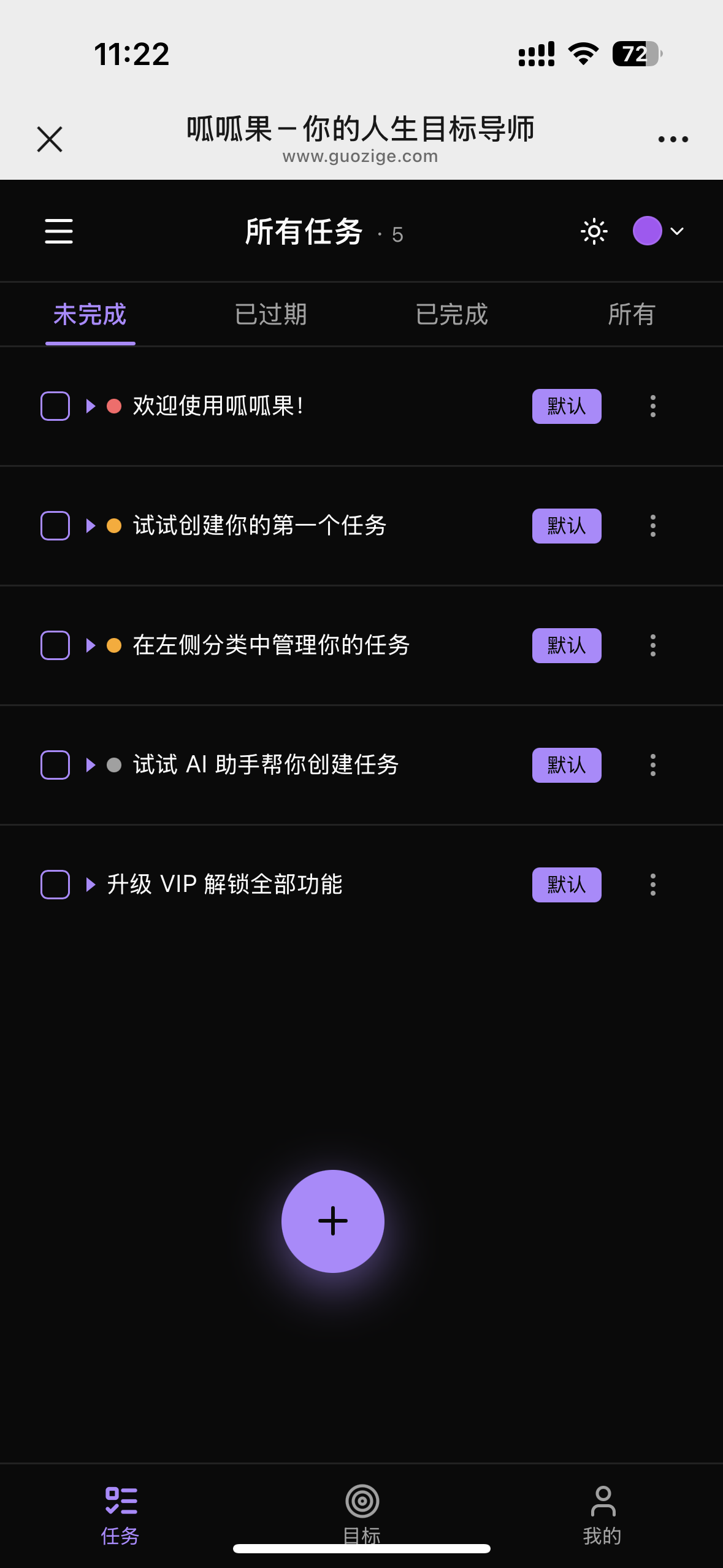Viewport: 723px width, 1568px height.
Task: Open the browser's three-dot options menu
Action: click(x=673, y=139)
